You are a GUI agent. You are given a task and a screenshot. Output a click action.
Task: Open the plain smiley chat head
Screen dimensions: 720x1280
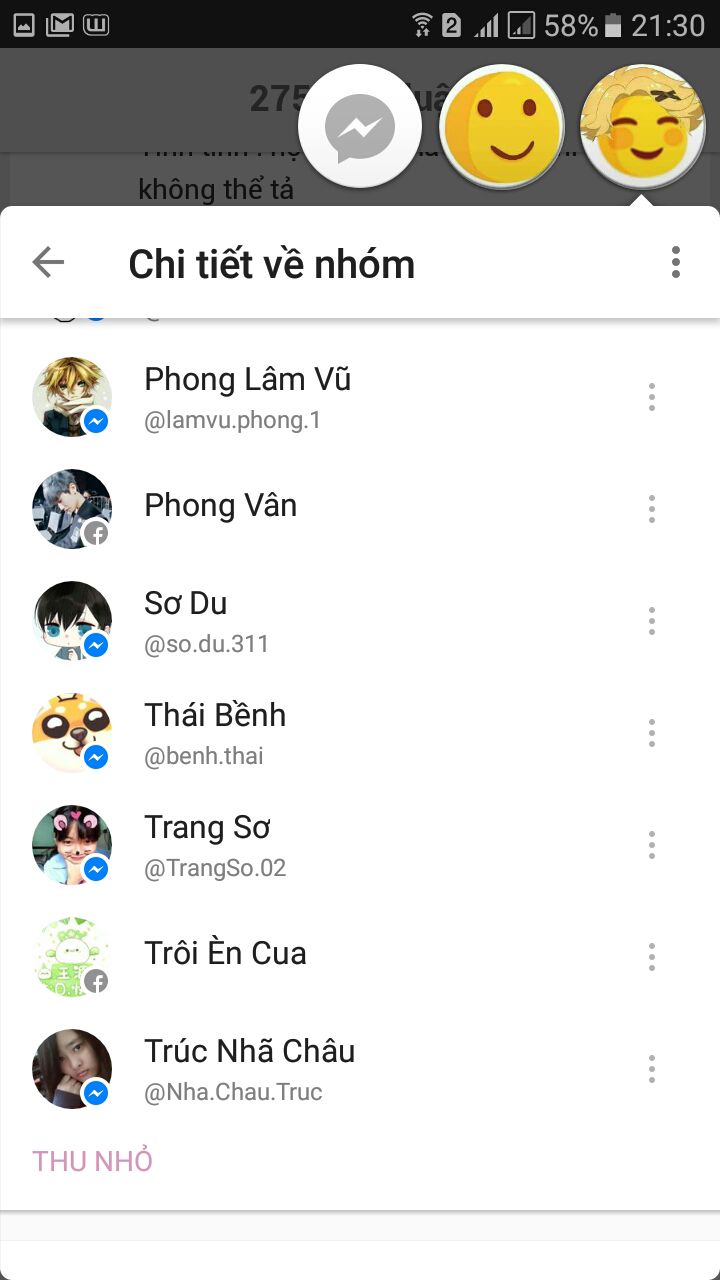coord(502,128)
